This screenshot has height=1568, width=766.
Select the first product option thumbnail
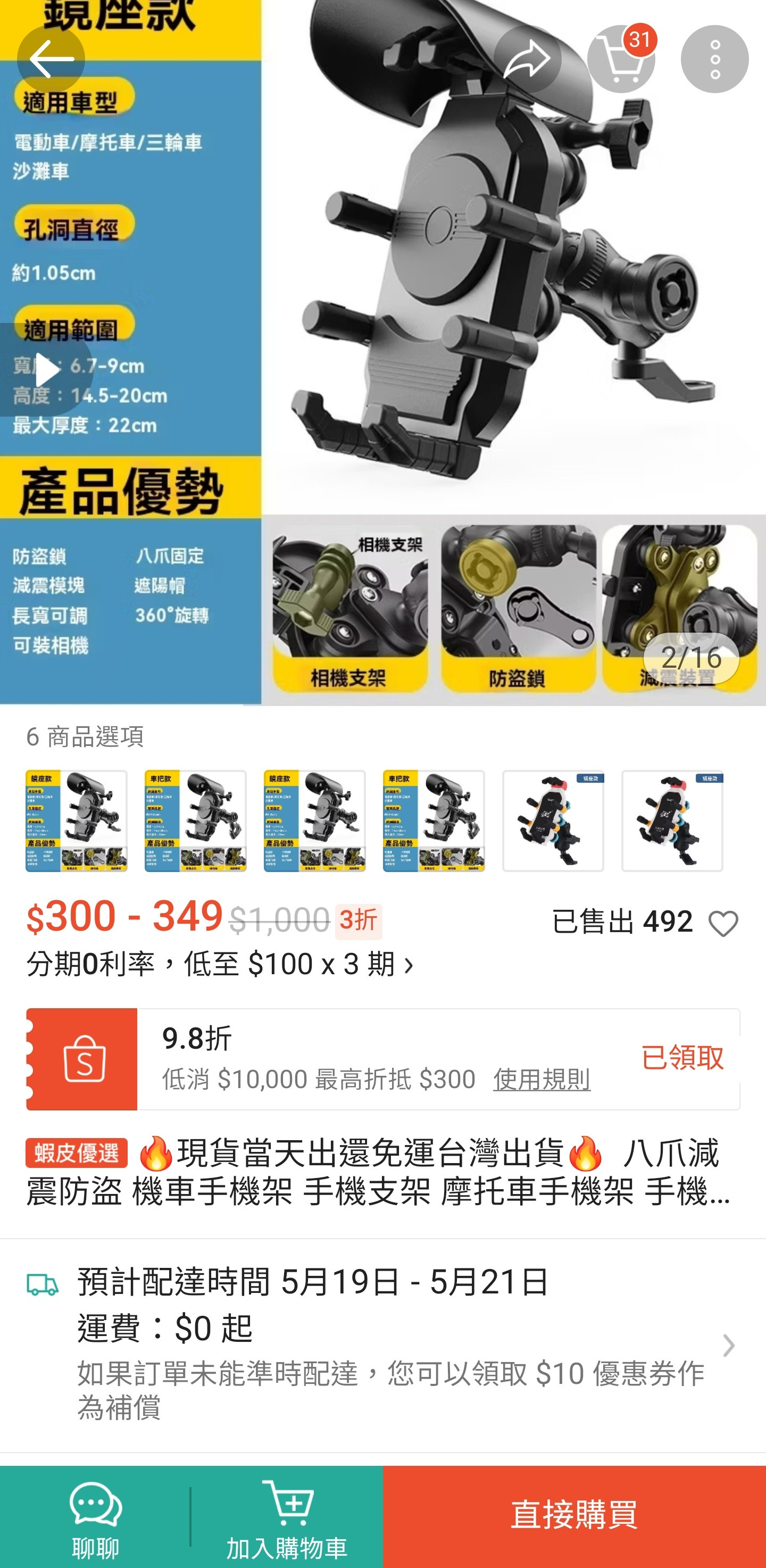[77, 820]
